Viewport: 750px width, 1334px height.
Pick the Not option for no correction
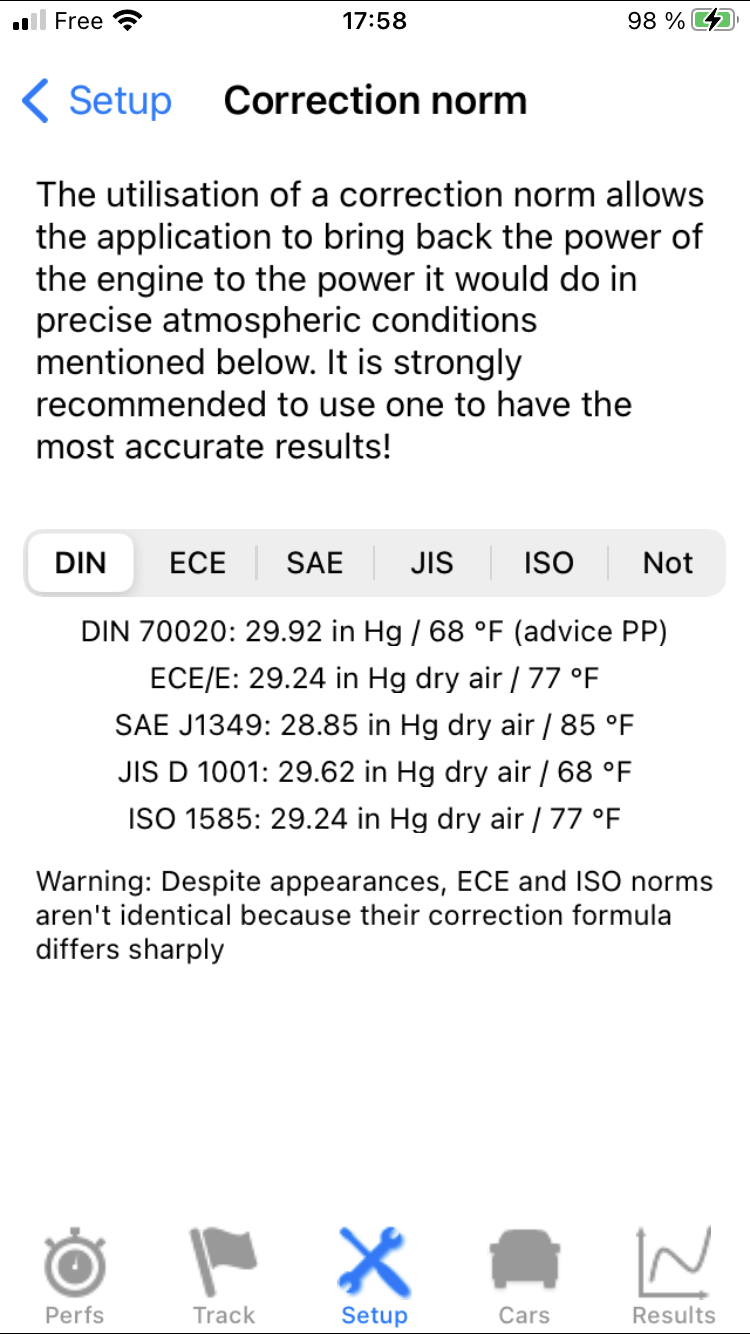(x=667, y=563)
